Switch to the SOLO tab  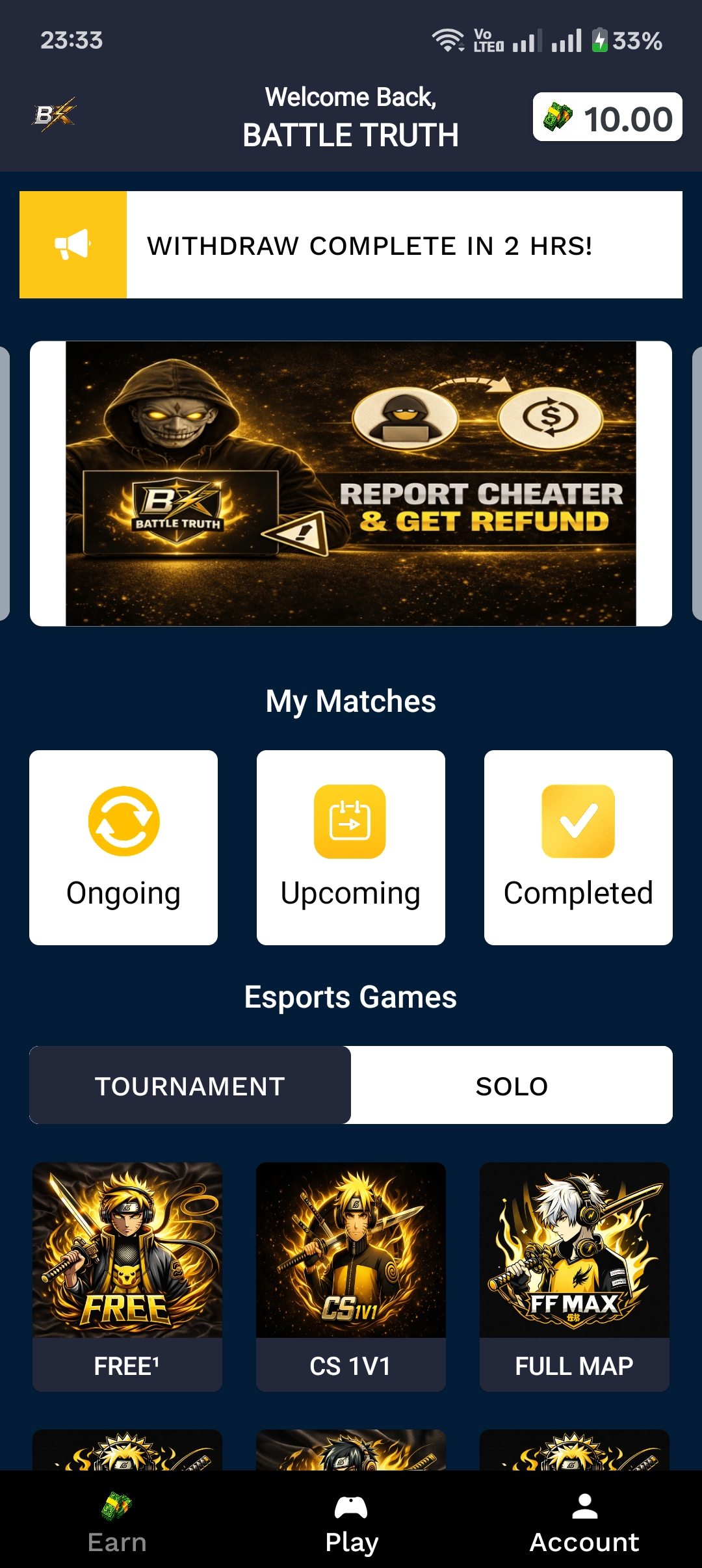pos(512,1085)
